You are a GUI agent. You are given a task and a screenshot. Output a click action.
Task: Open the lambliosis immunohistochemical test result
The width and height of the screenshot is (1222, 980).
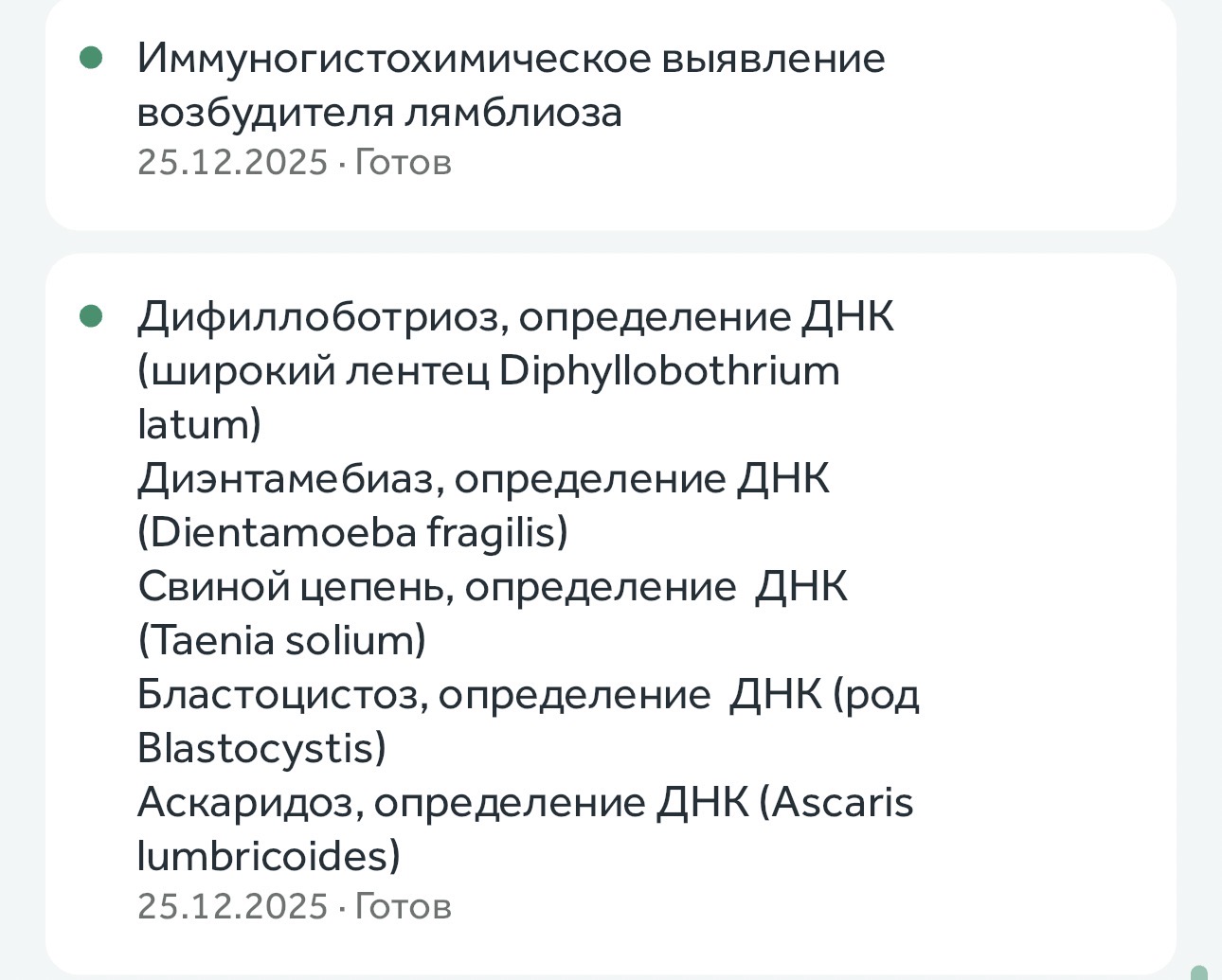pyautogui.click(x=512, y=85)
